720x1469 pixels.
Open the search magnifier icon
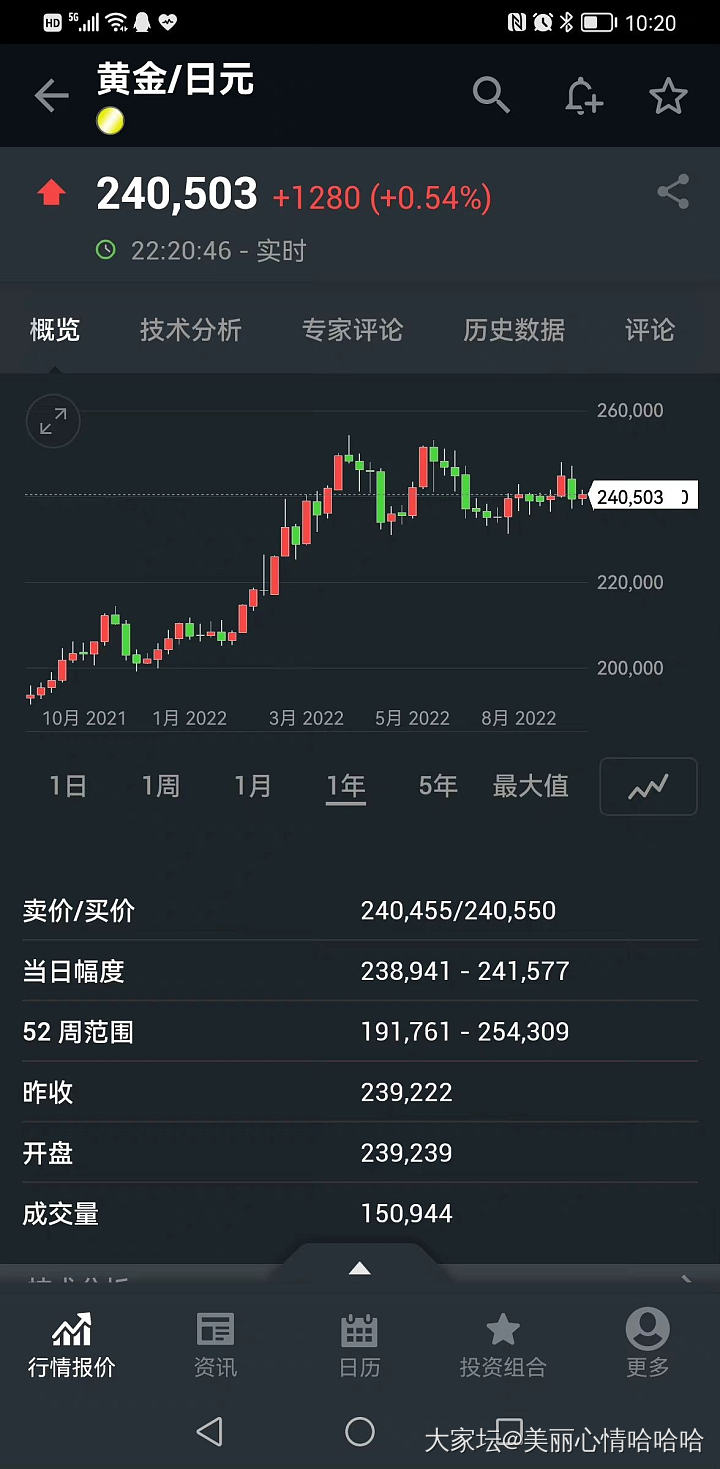point(491,96)
